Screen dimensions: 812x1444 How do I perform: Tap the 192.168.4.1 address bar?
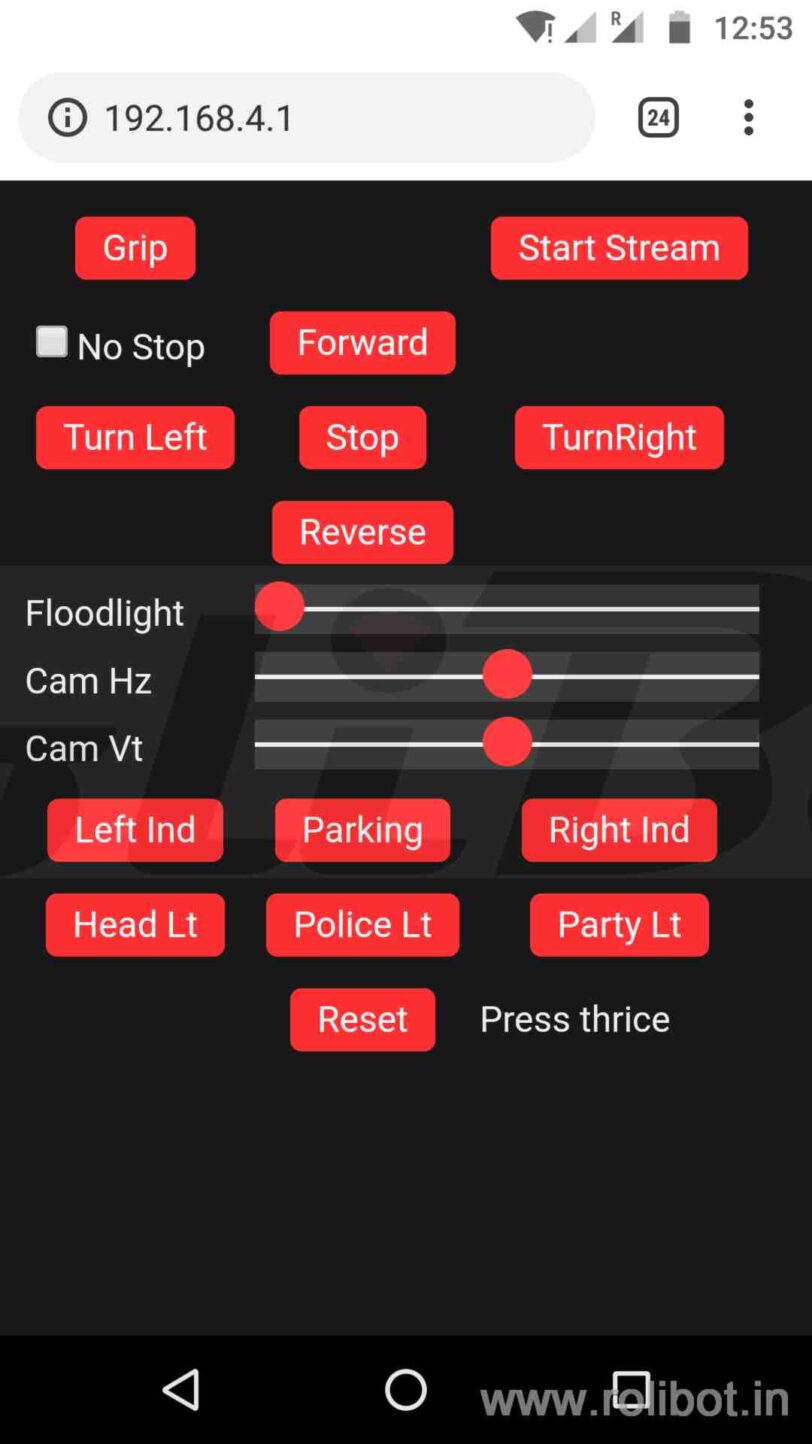[x=306, y=118]
